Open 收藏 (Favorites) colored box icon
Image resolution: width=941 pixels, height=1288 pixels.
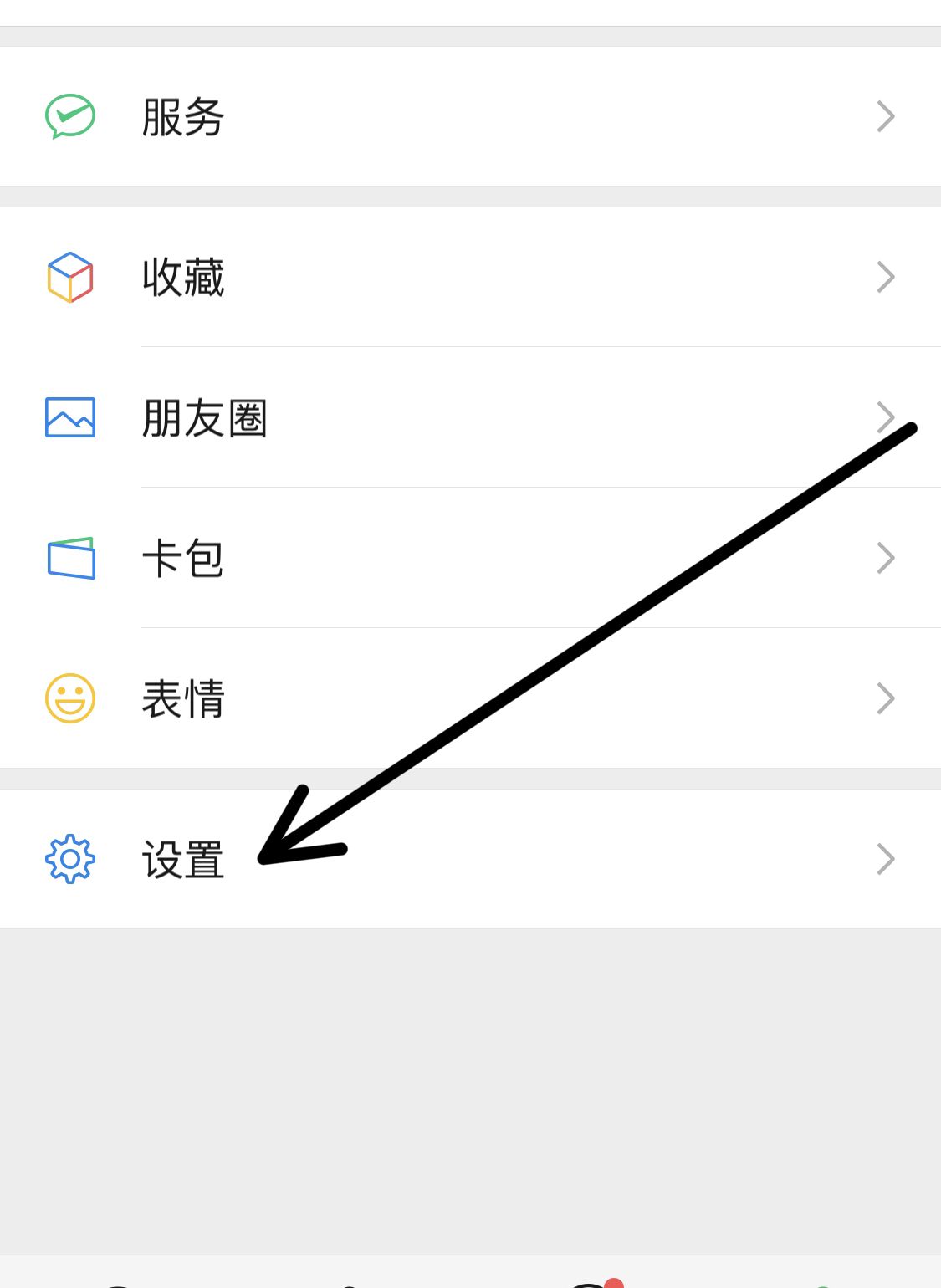tap(69, 277)
